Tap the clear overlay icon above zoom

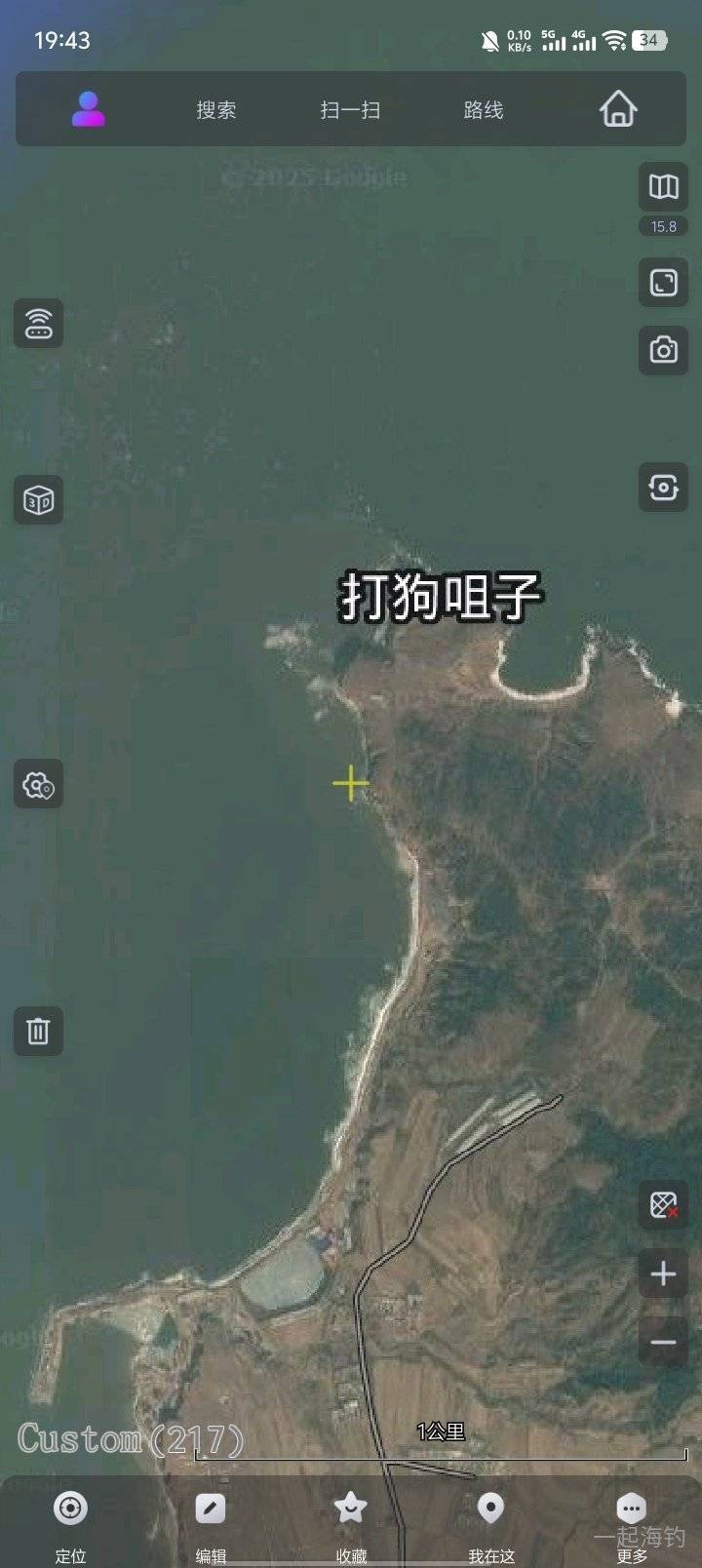coord(663,1205)
